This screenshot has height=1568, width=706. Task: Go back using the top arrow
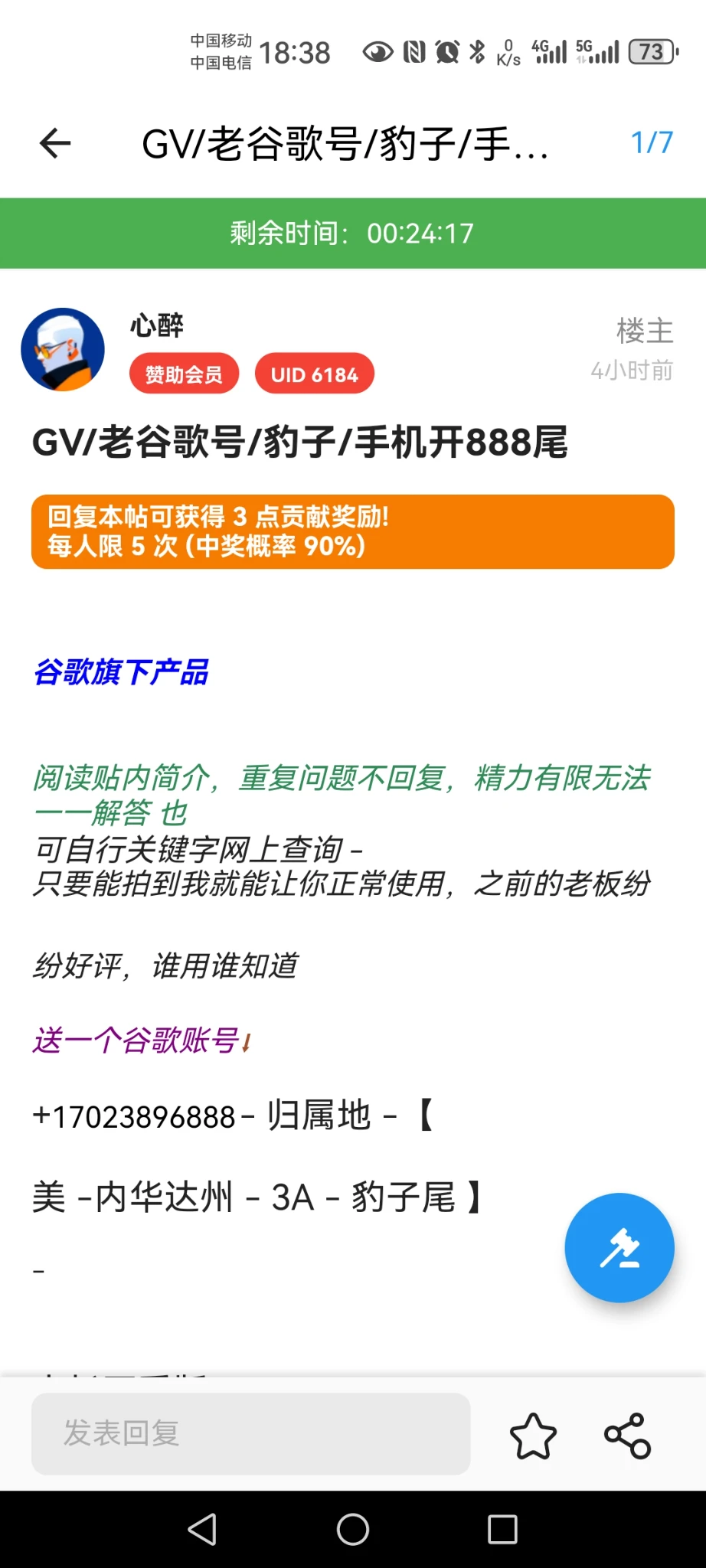click(55, 143)
